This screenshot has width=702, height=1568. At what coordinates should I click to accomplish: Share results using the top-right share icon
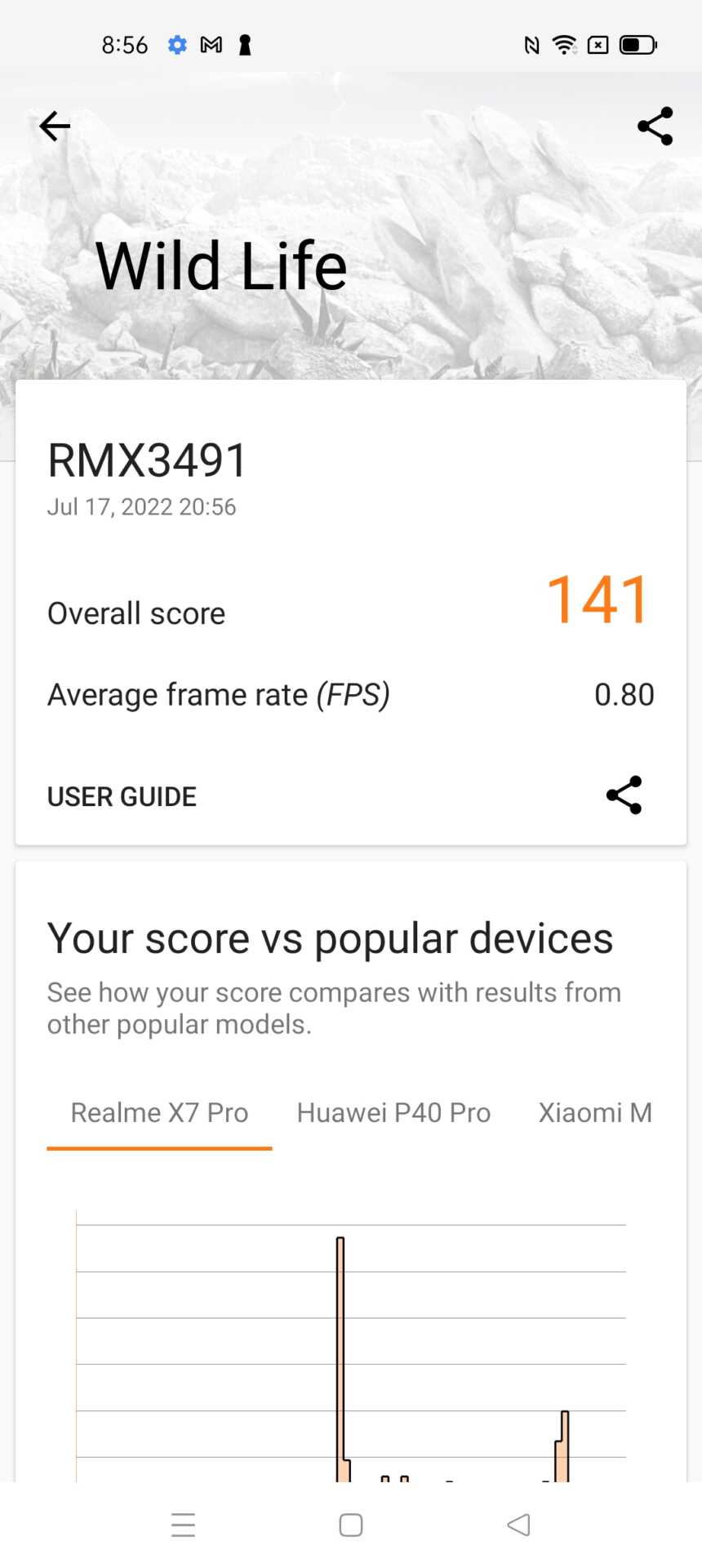(655, 126)
